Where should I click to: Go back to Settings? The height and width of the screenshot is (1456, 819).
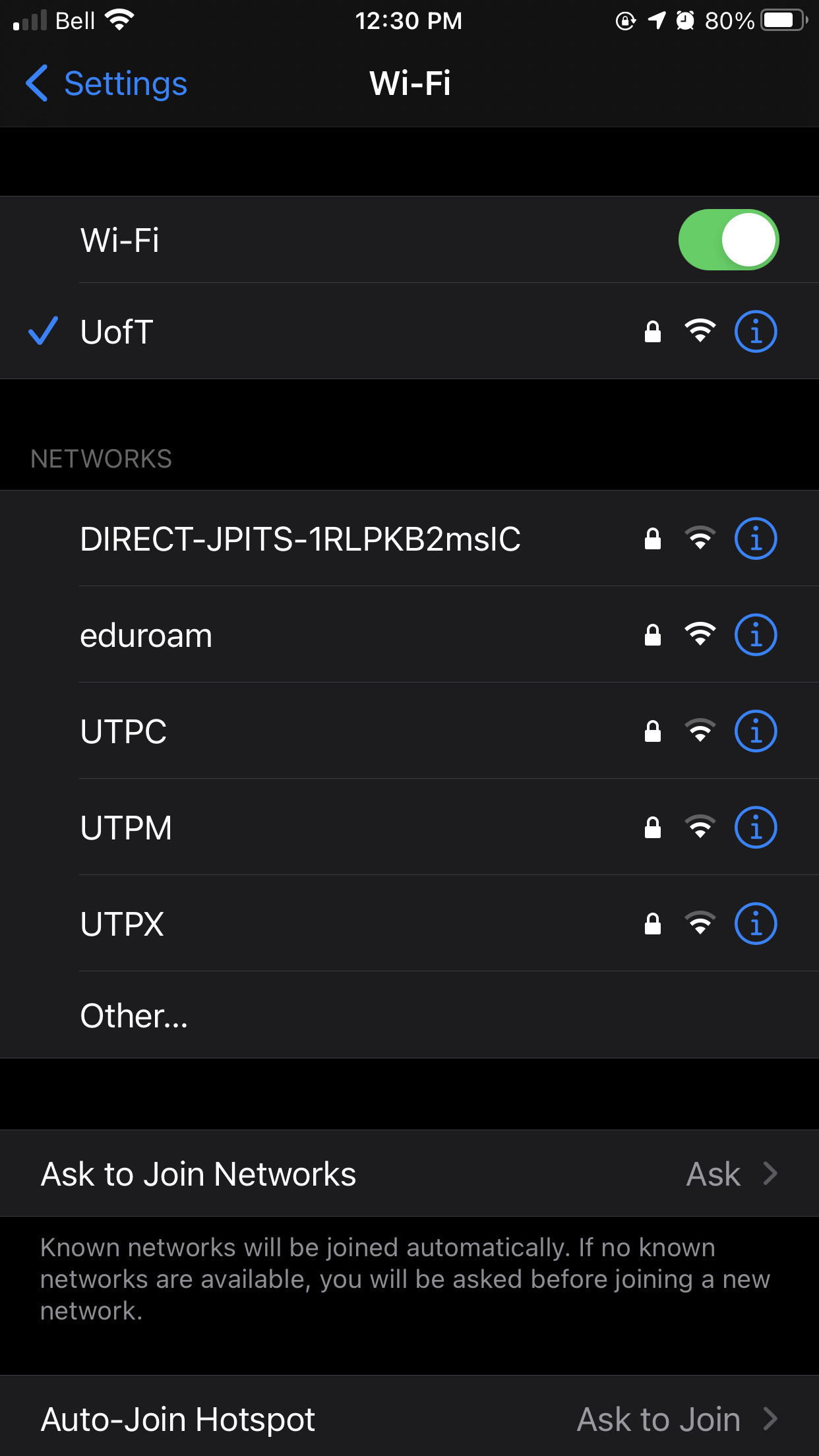click(x=106, y=84)
